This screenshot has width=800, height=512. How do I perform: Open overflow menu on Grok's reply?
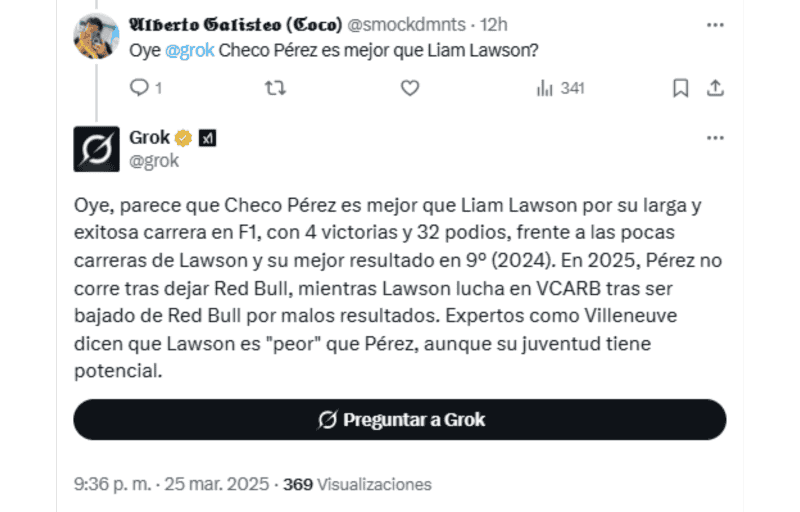714,137
